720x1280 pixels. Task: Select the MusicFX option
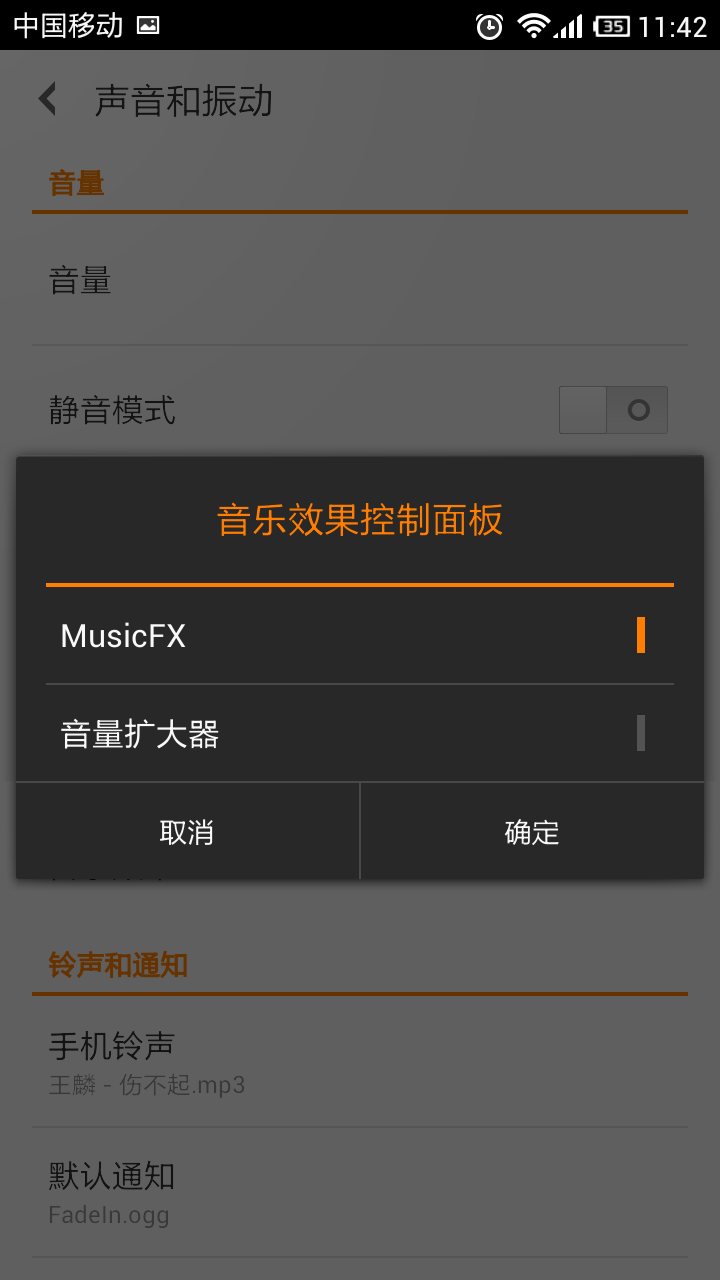click(360, 635)
